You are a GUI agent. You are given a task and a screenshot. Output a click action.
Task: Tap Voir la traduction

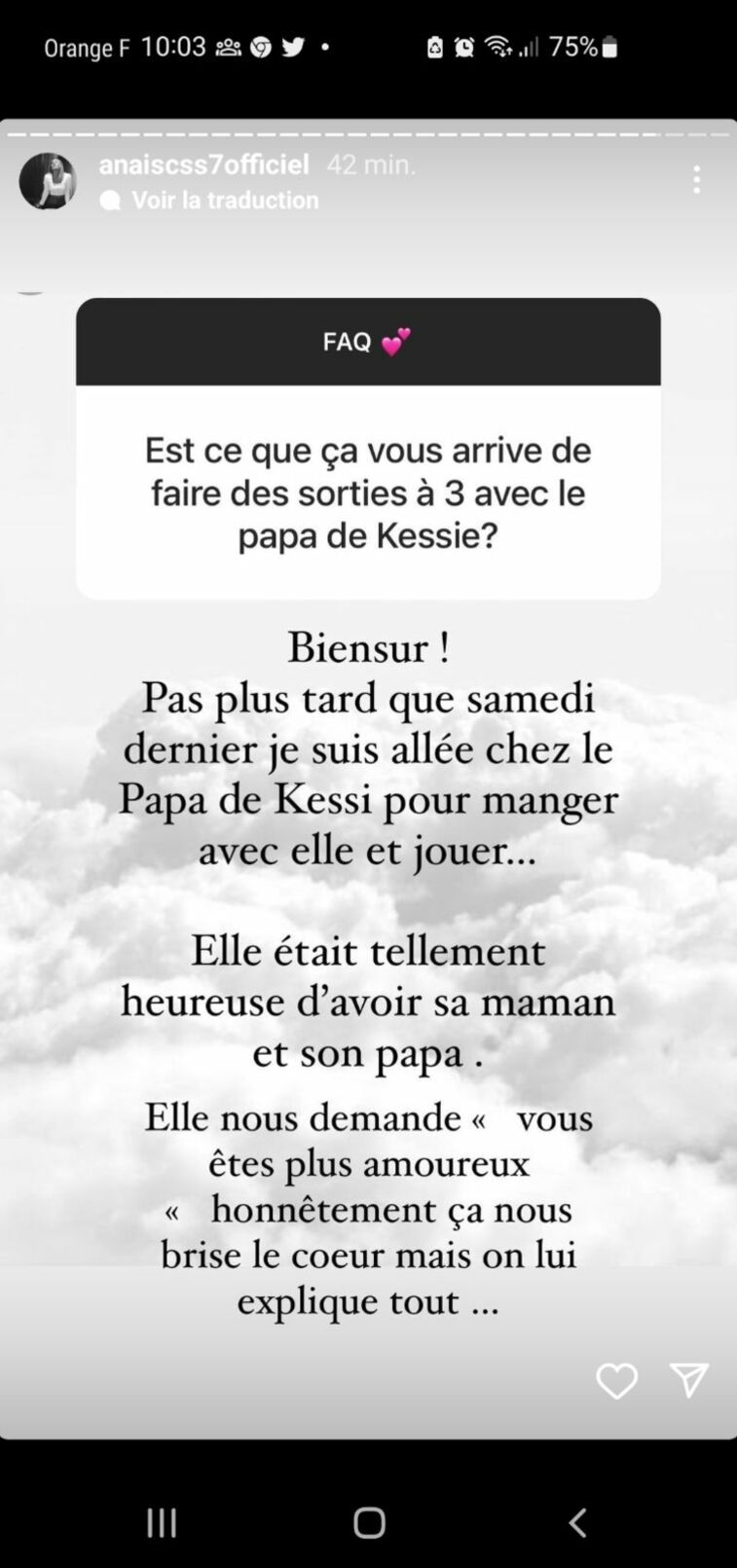224,200
